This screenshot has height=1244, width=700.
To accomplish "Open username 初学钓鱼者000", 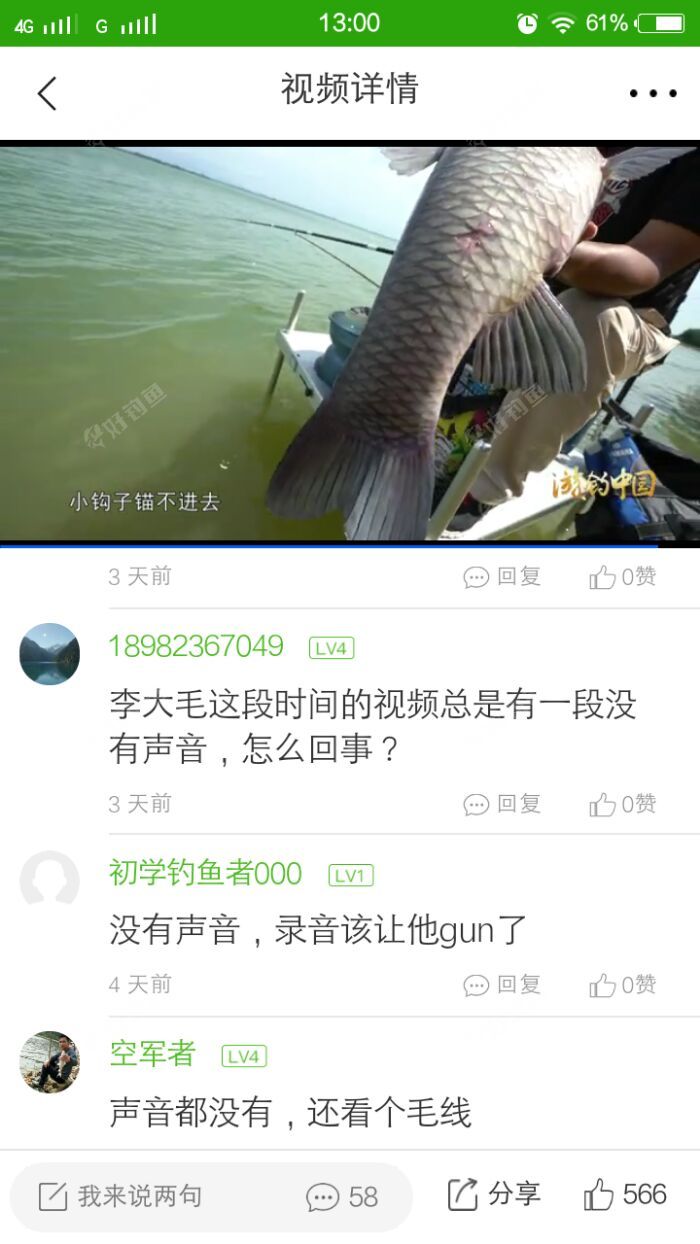I will pyautogui.click(x=205, y=873).
